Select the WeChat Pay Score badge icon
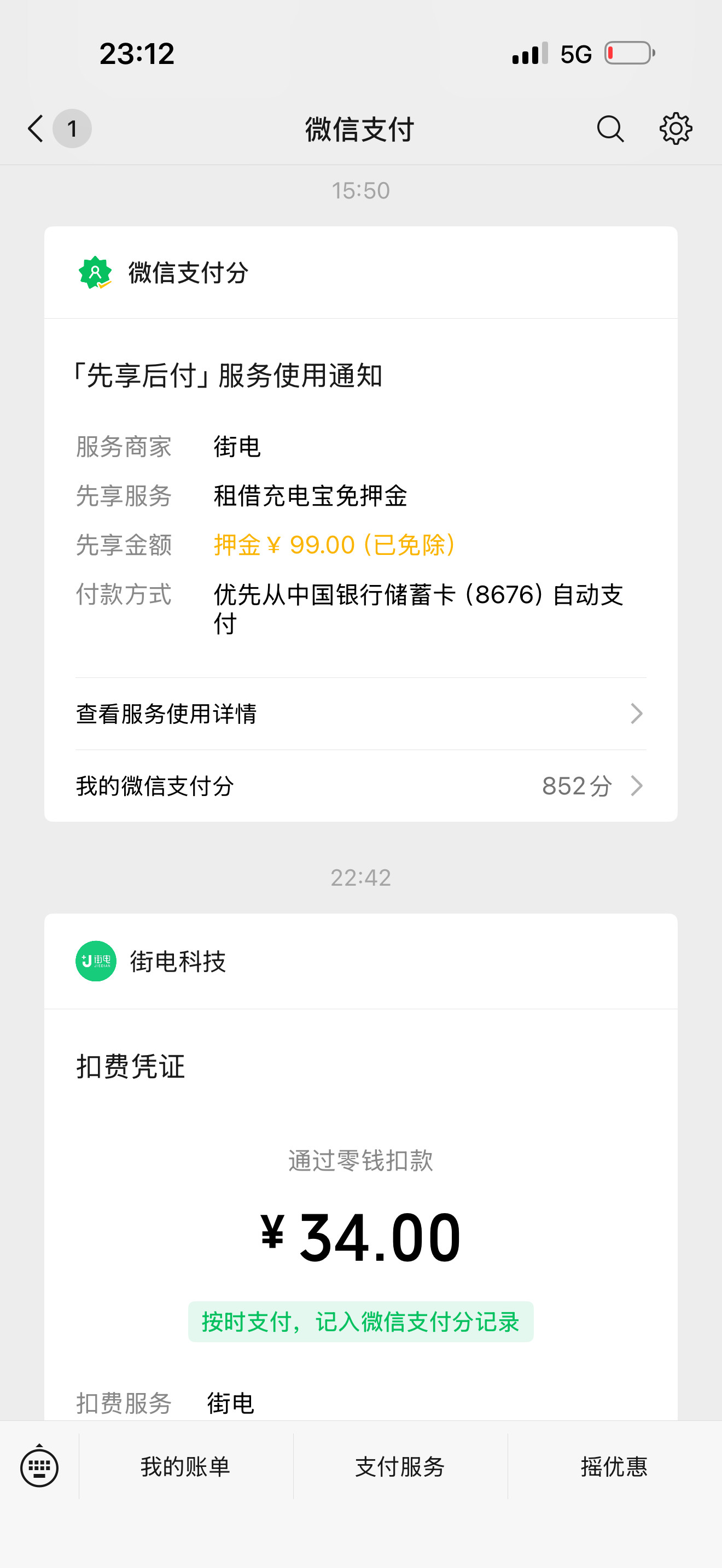The width and height of the screenshot is (722, 1568). tap(95, 274)
